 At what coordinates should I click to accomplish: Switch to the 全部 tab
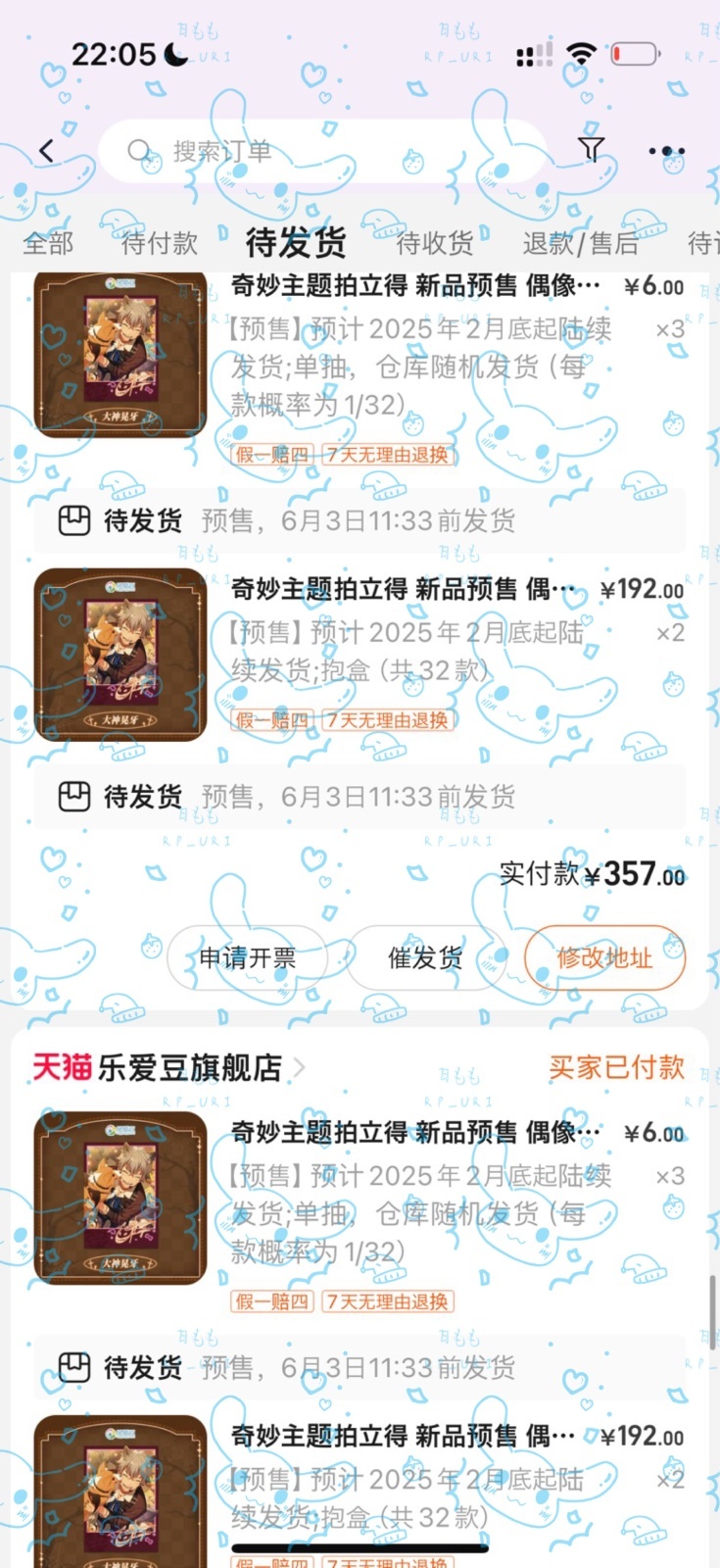point(48,242)
